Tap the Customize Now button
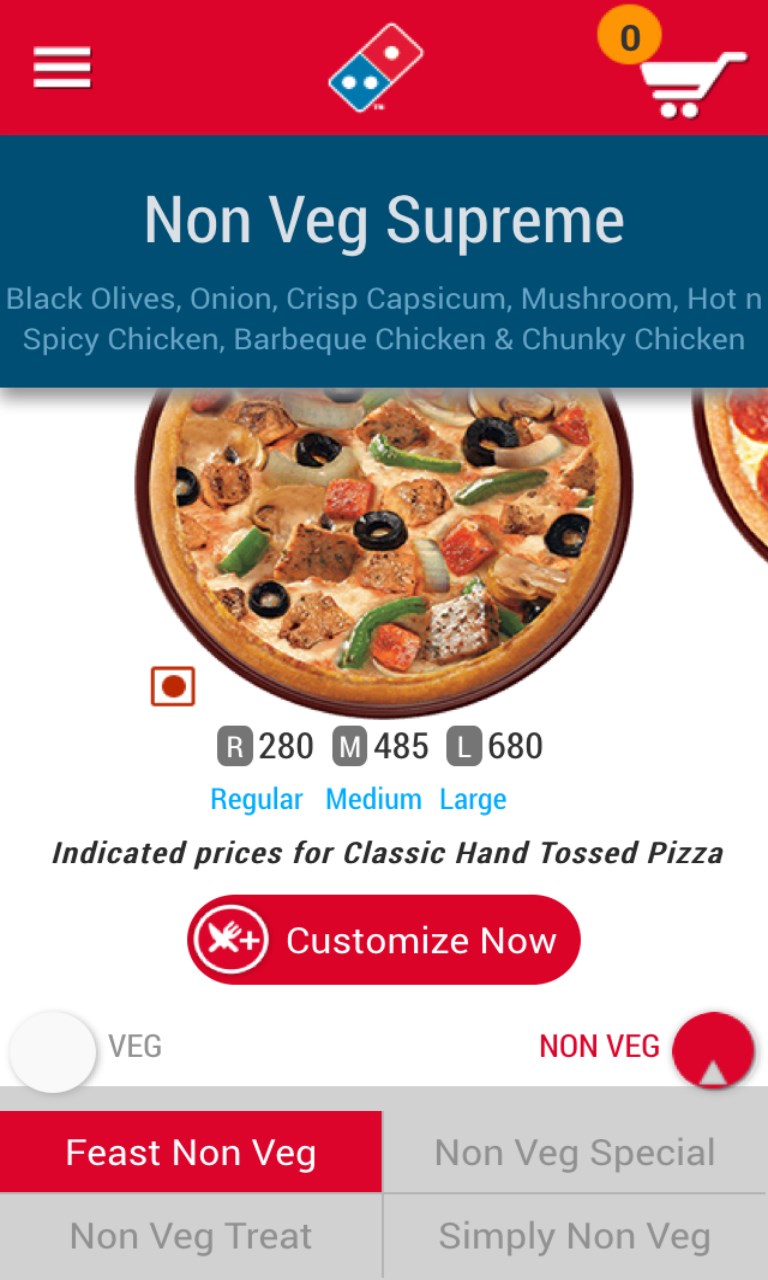Image resolution: width=768 pixels, height=1280 pixels. 384,940
